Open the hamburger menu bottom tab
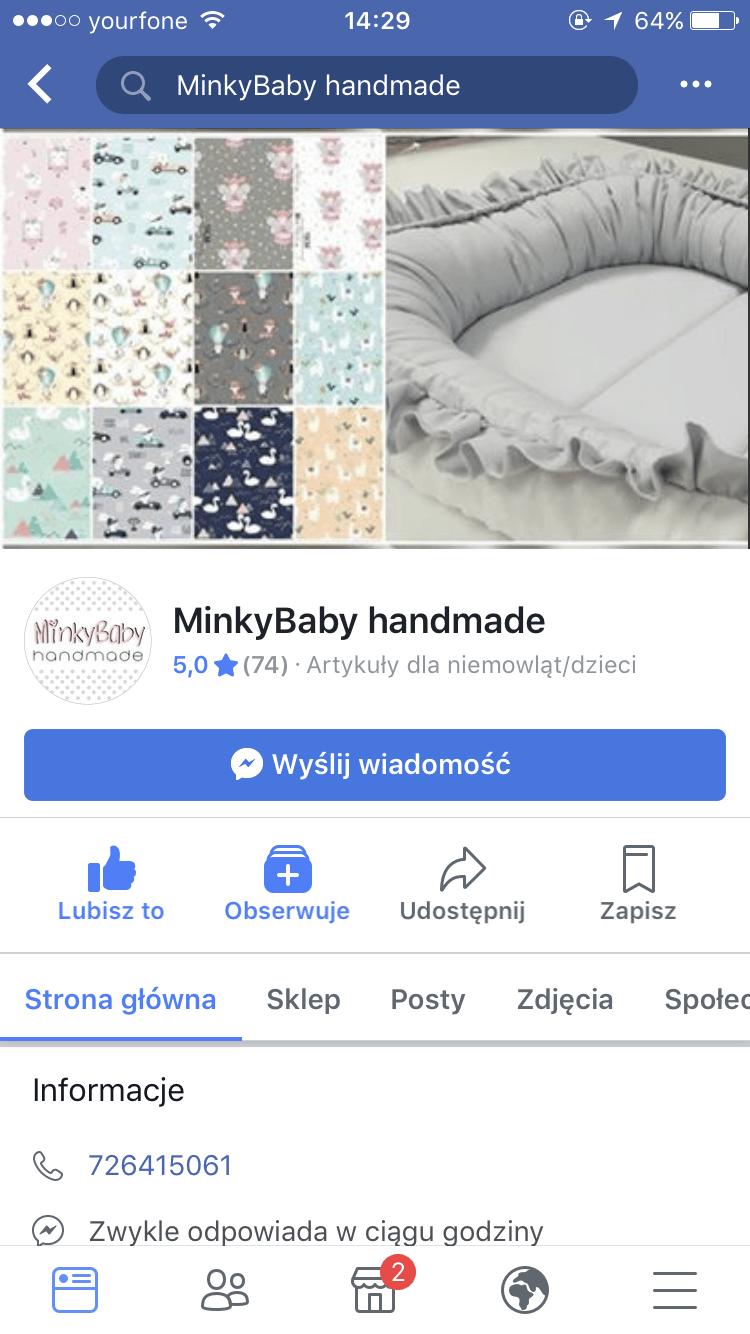 point(675,1290)
